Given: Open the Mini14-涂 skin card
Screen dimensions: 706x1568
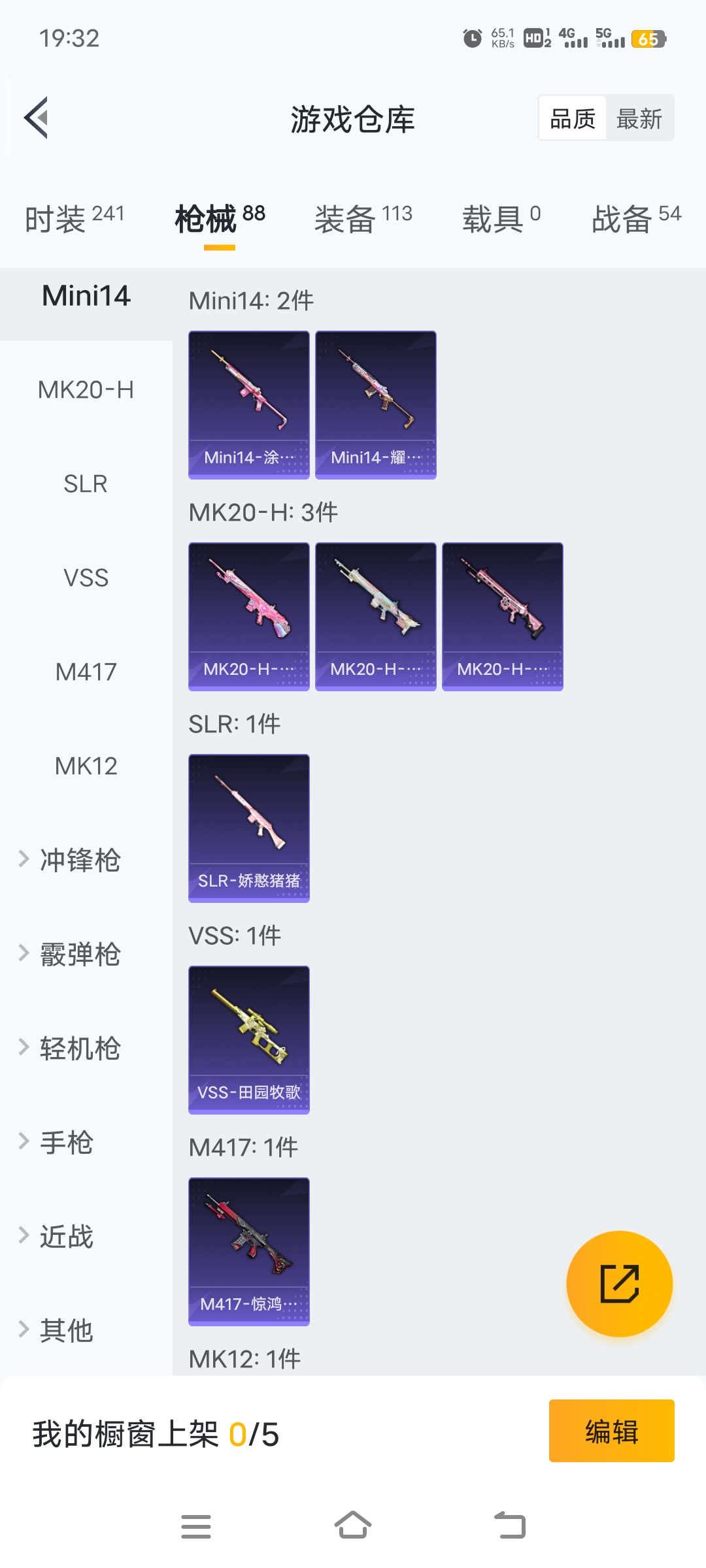Looking at the screenshot, I should 249,404.
